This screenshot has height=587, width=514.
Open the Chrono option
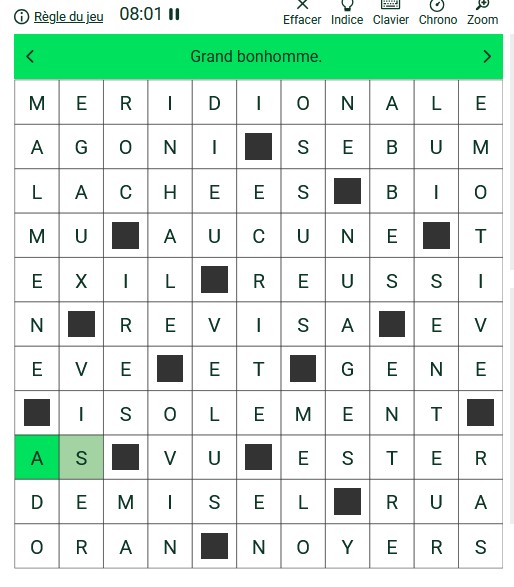[438, 12]
